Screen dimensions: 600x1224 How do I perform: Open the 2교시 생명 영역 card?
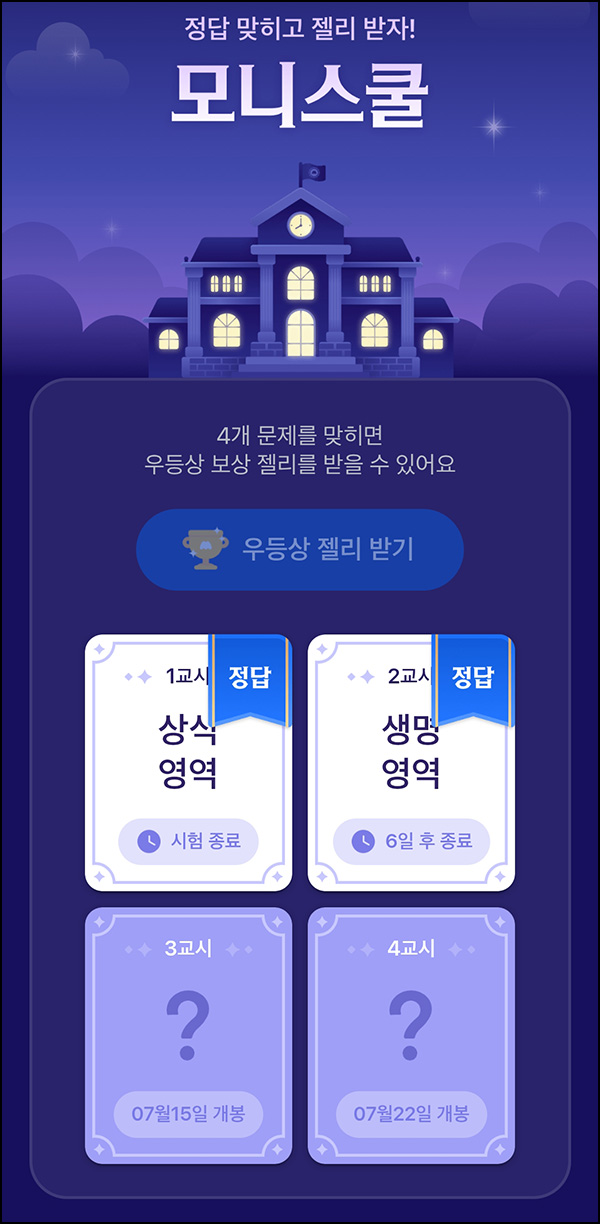tap(411, 762)
